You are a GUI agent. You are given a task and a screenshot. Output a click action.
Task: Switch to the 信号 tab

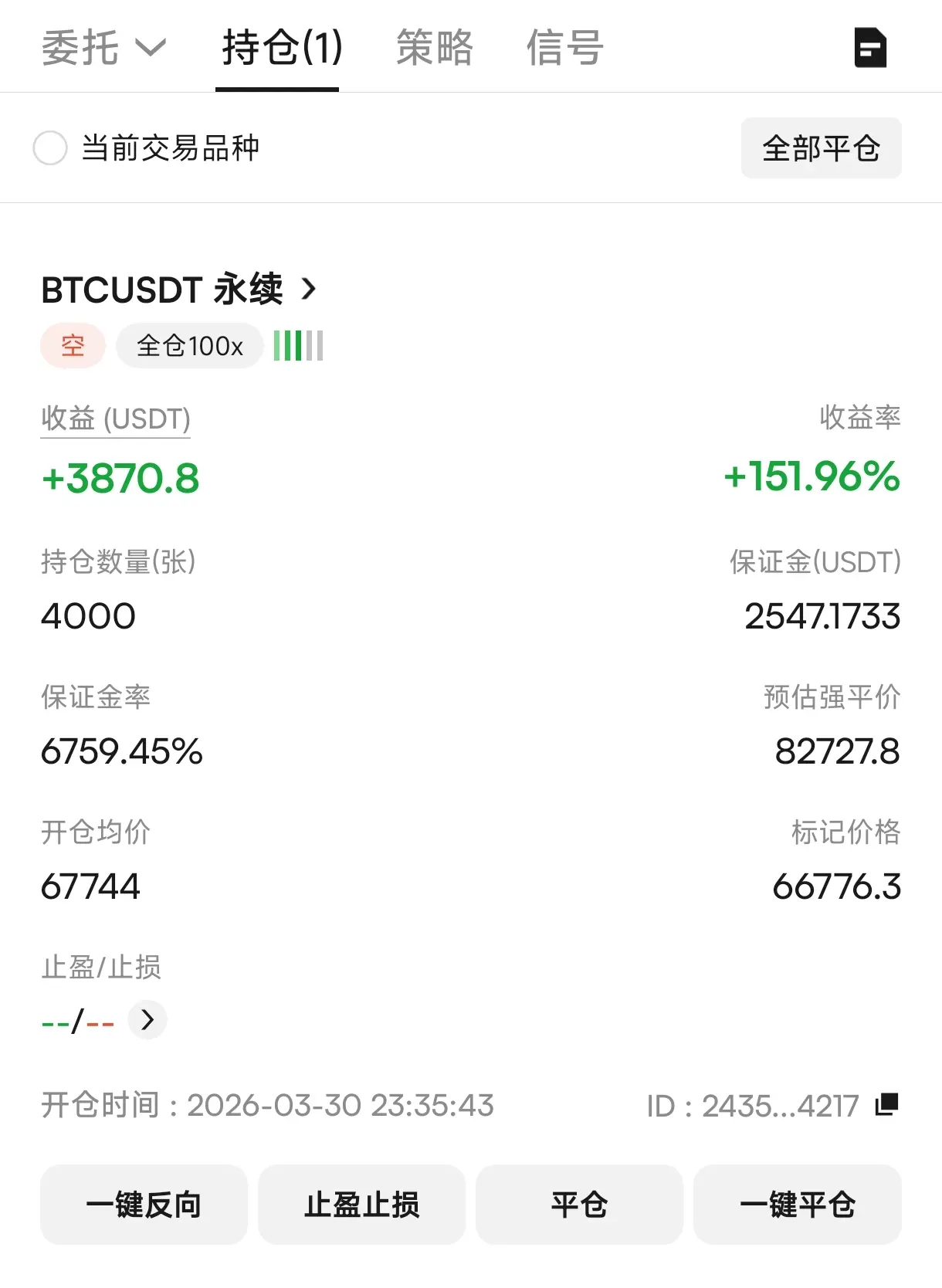(x=564, y=48)
